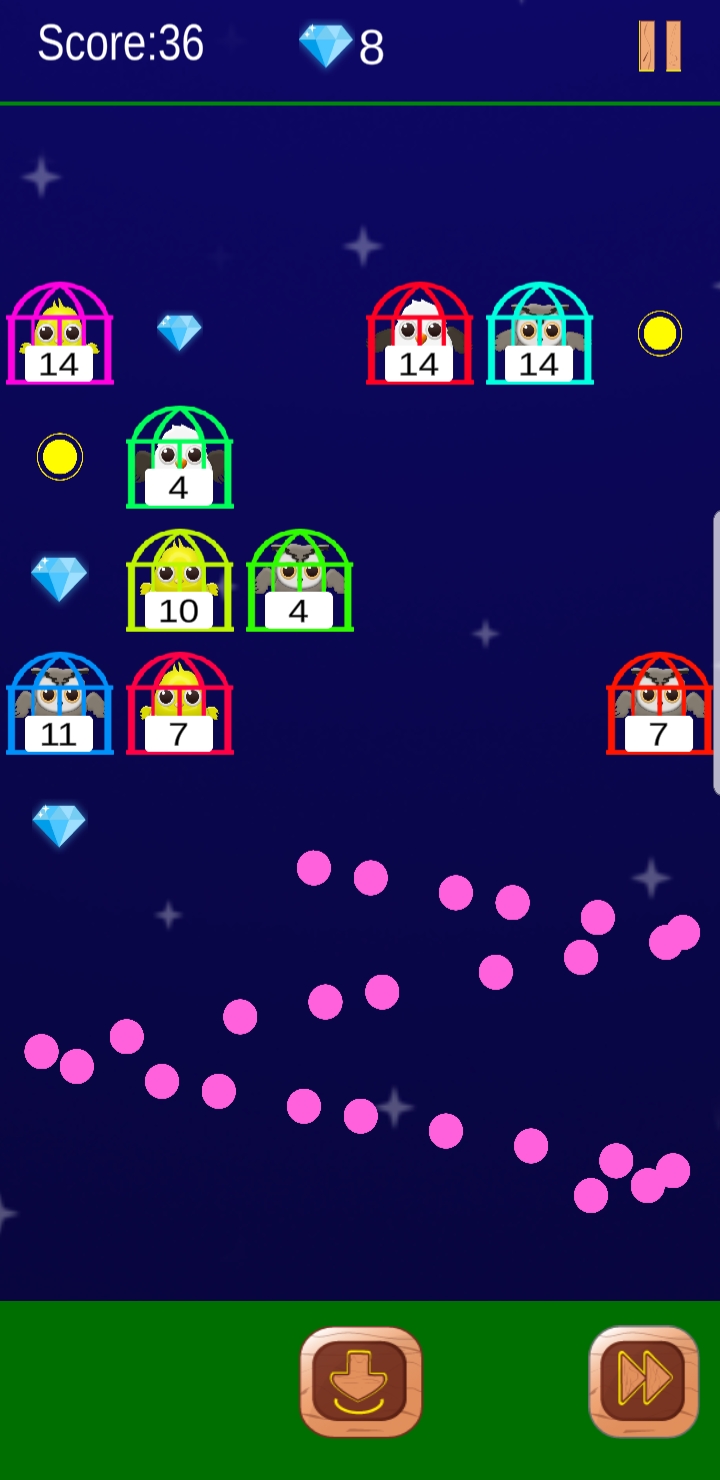This screenshot has width=720, height=1480.
Task: Pause the game
Action: (660, 46)
